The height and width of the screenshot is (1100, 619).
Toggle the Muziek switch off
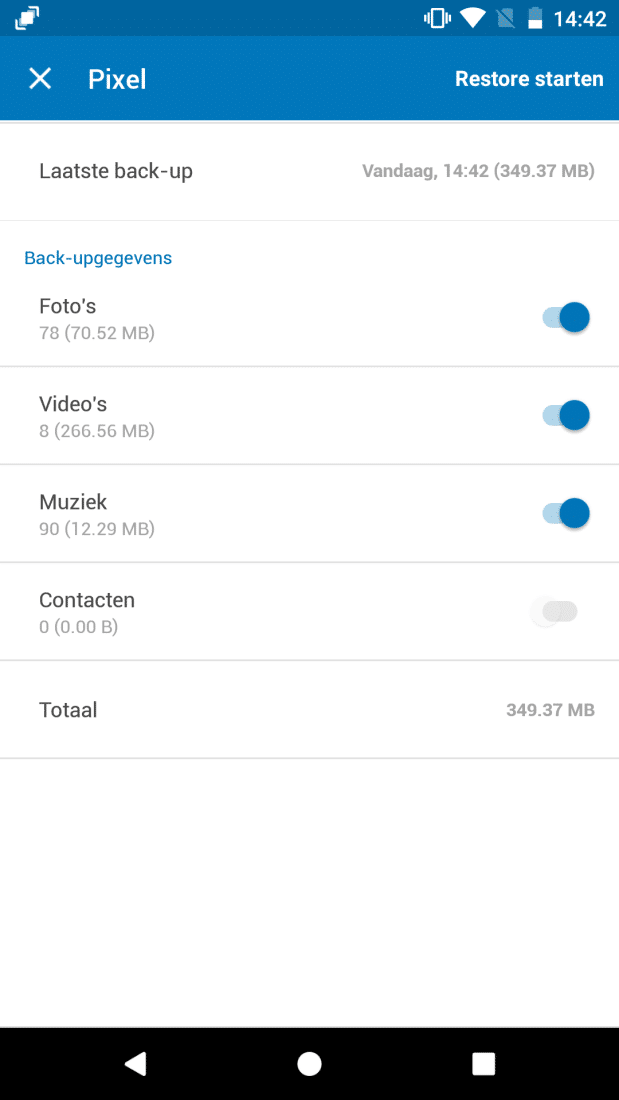(566, 514)
